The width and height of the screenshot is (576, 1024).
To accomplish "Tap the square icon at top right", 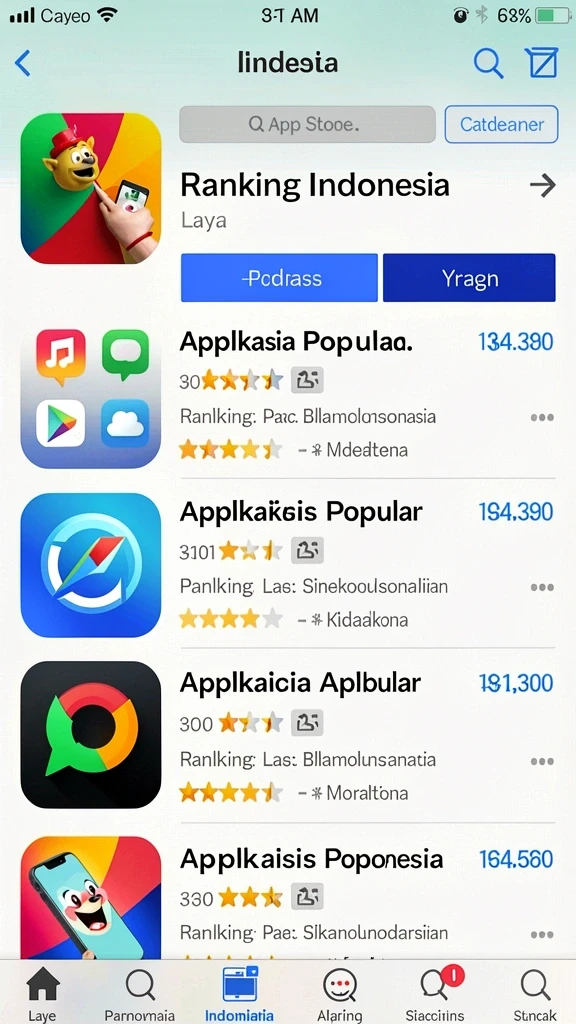I will coord(541,63).
